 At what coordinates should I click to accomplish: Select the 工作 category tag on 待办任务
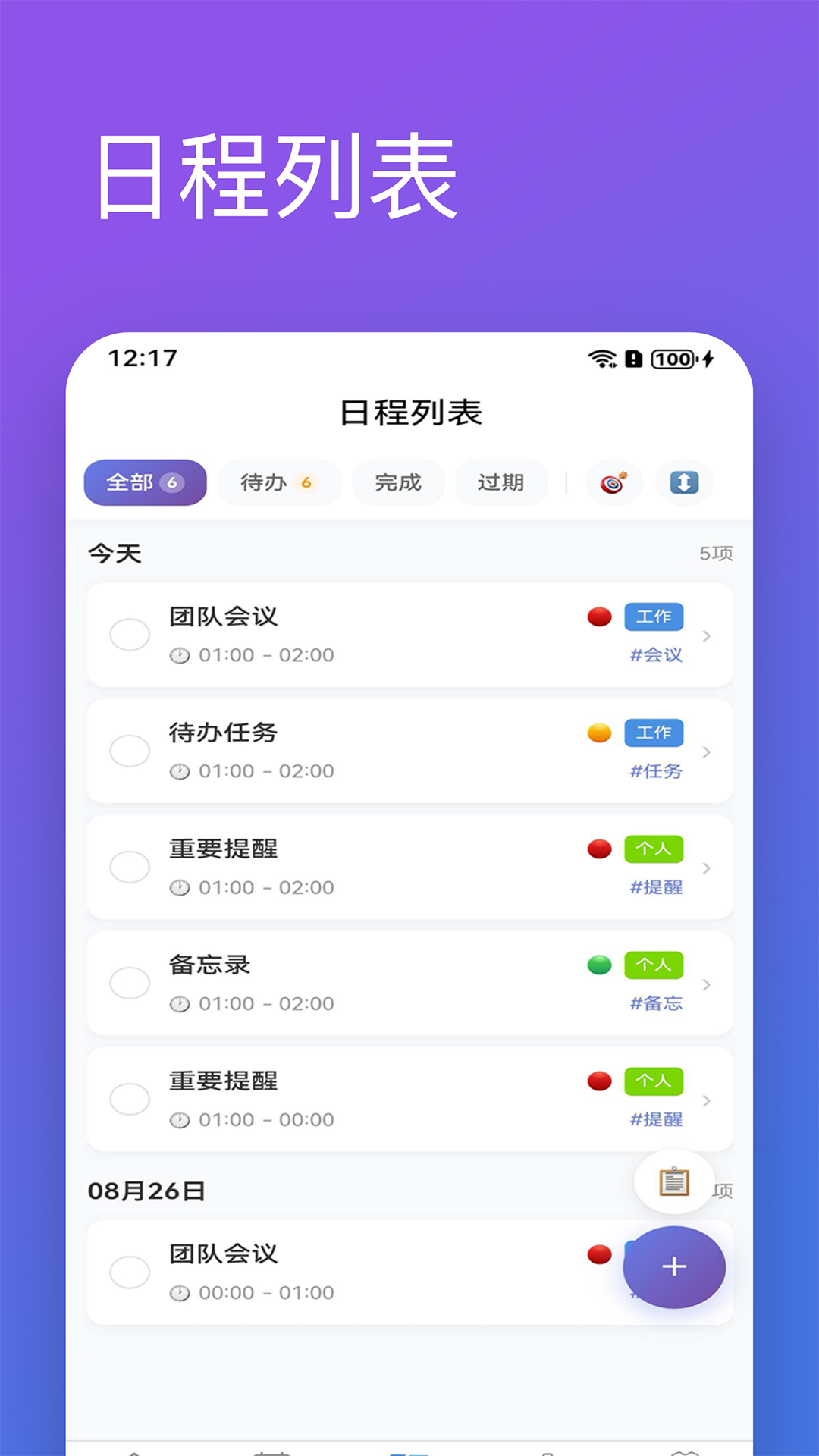coord(654,733)
